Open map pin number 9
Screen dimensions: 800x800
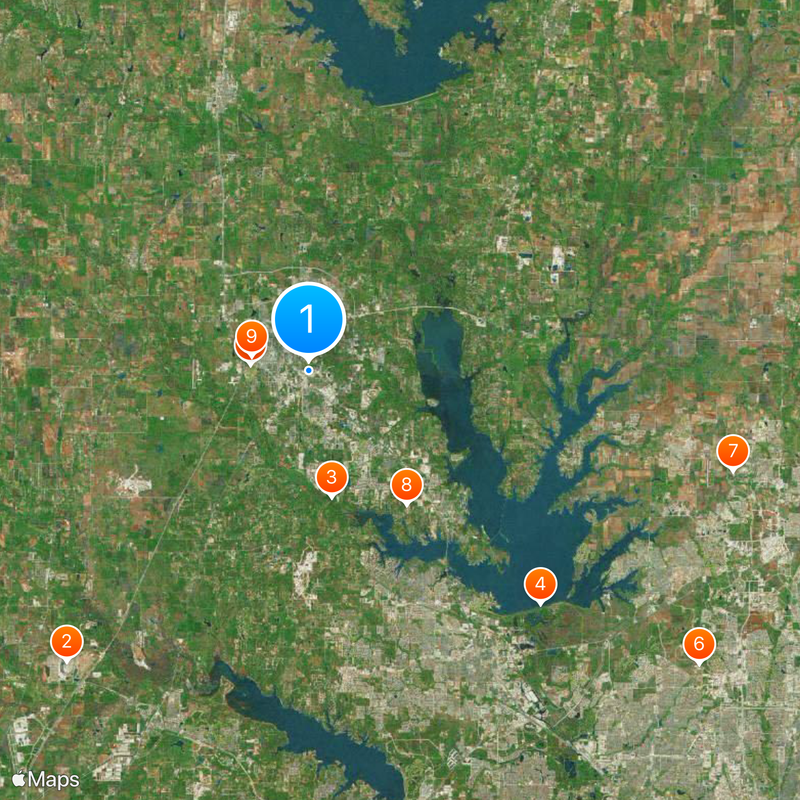click(251, 336)
